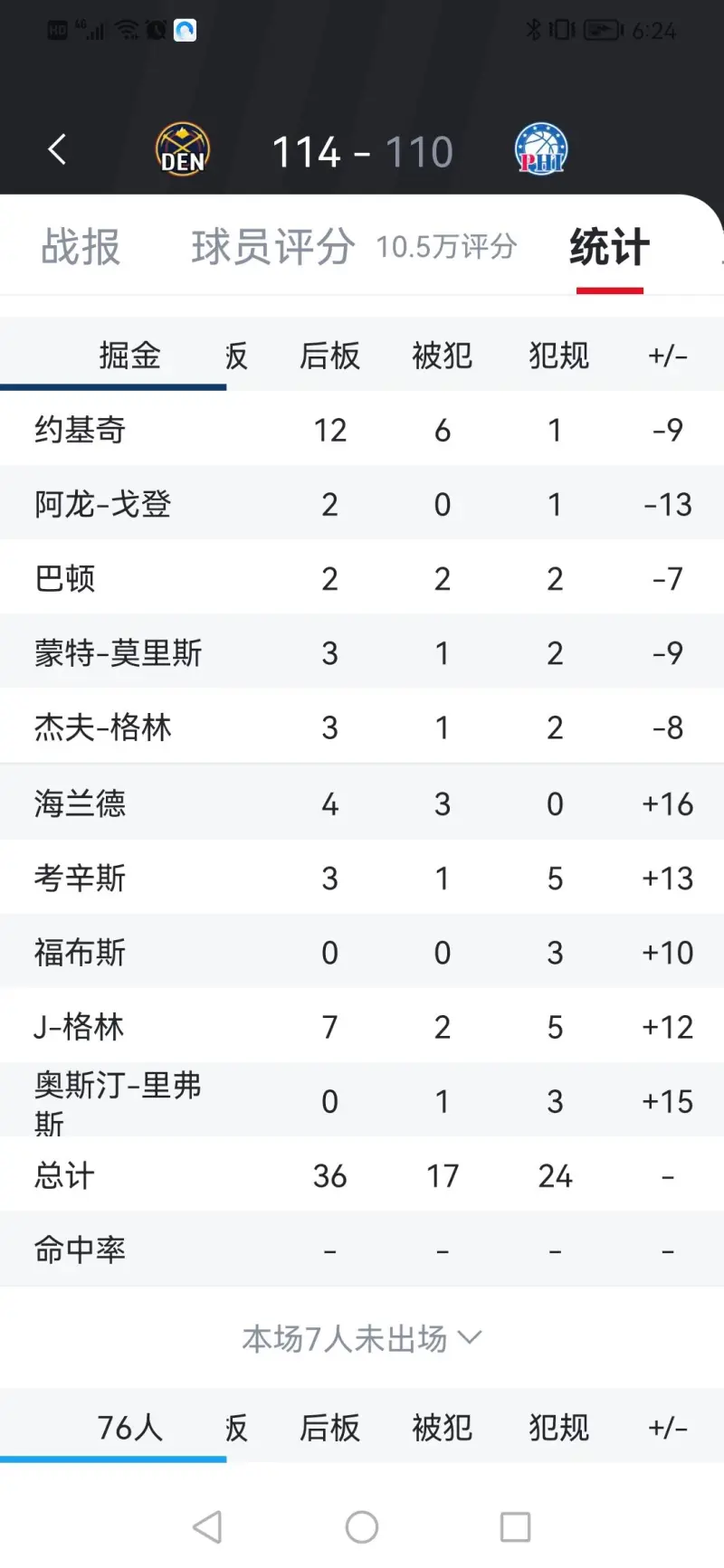The image size is (724, 1568).
Task: Open player 海兰德 row
Action: click(x=362, y=803)
